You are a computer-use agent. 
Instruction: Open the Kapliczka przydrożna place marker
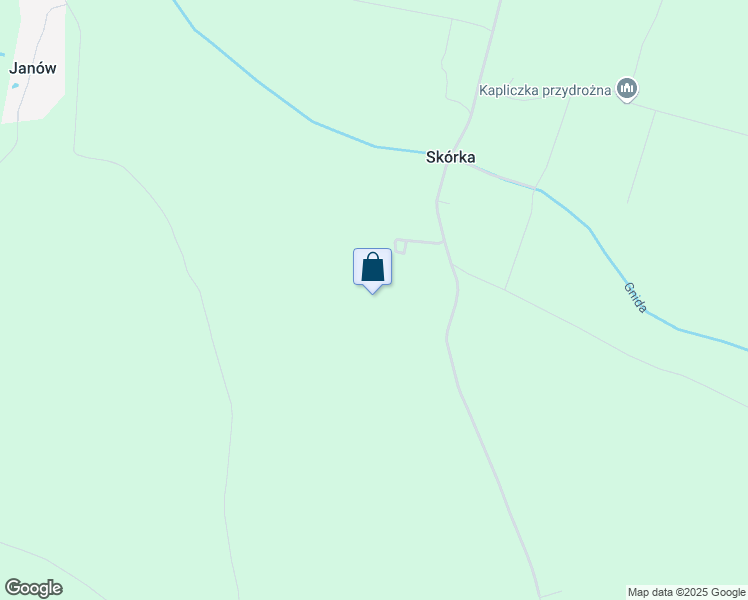(627, 90)
